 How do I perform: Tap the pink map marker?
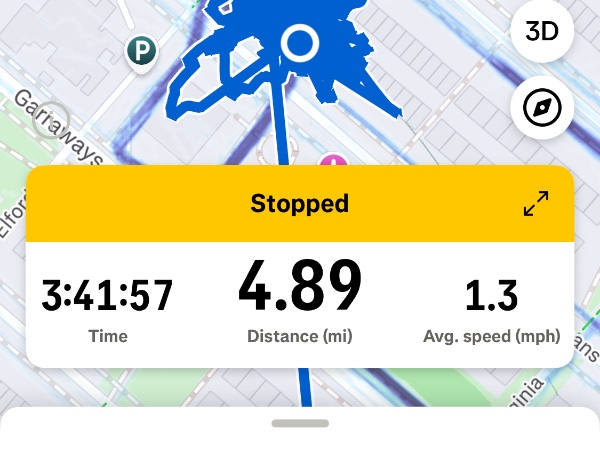pos(333,160)
